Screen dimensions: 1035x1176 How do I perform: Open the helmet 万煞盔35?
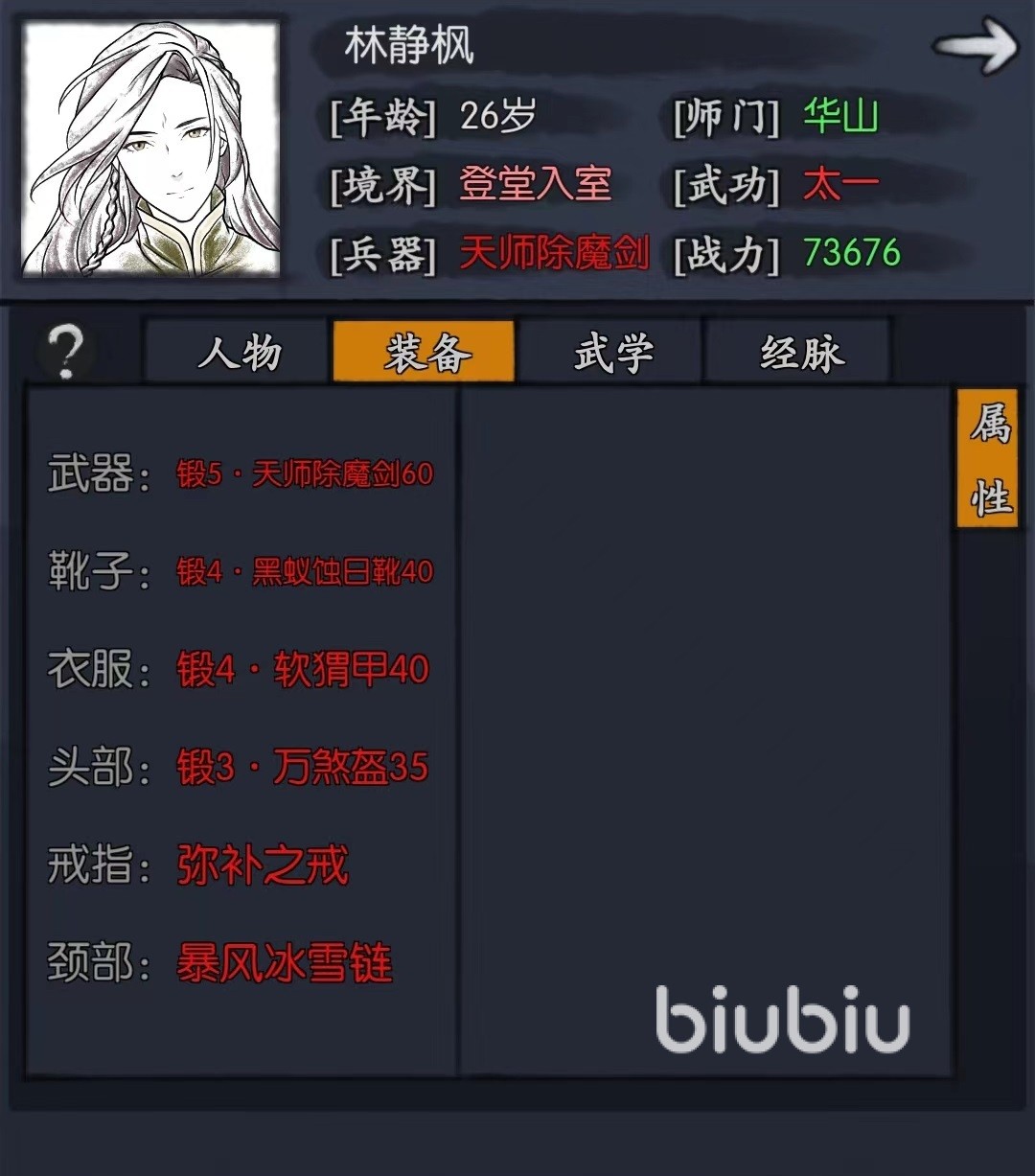(x=302, y=767)
